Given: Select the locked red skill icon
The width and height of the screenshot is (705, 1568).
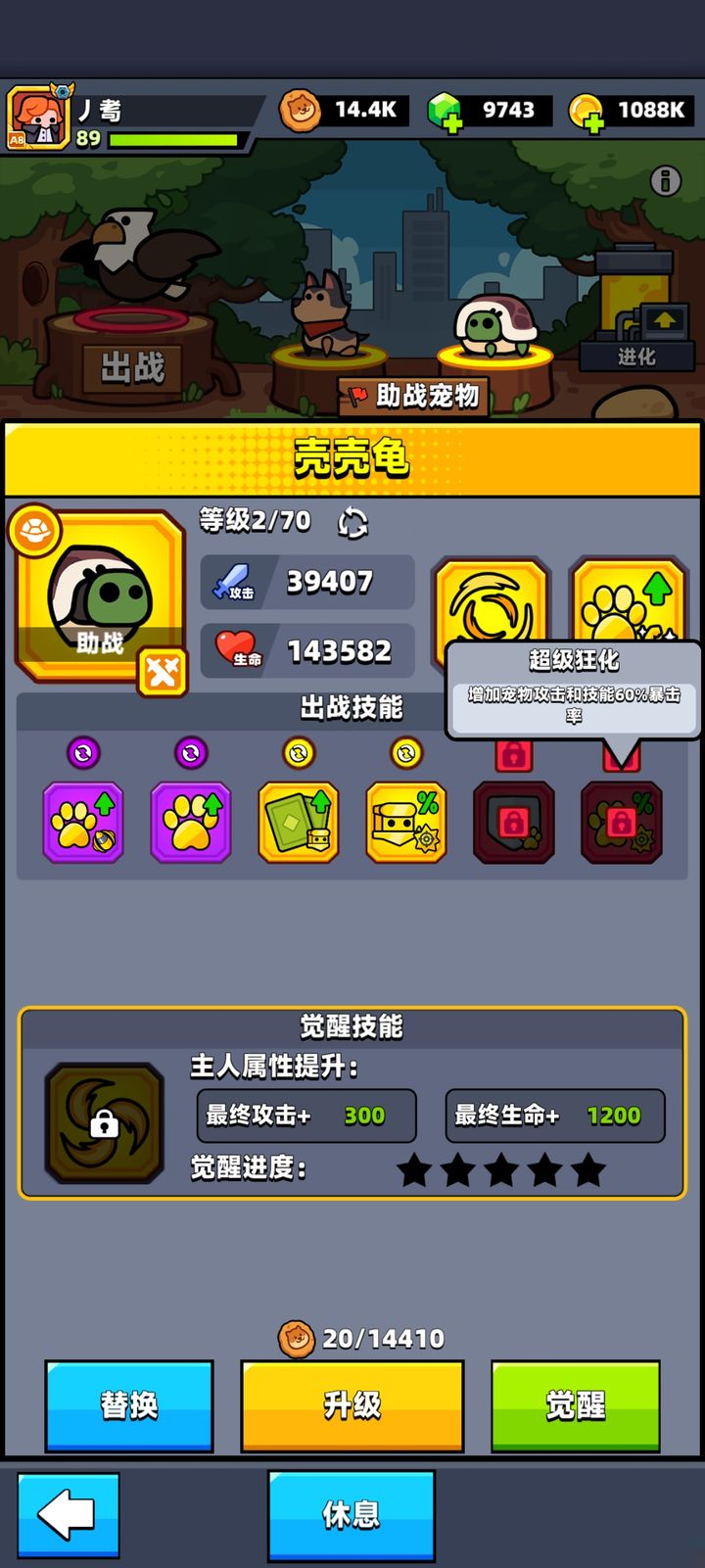Looking at the screenshot, I should click(x=514, y=823).
